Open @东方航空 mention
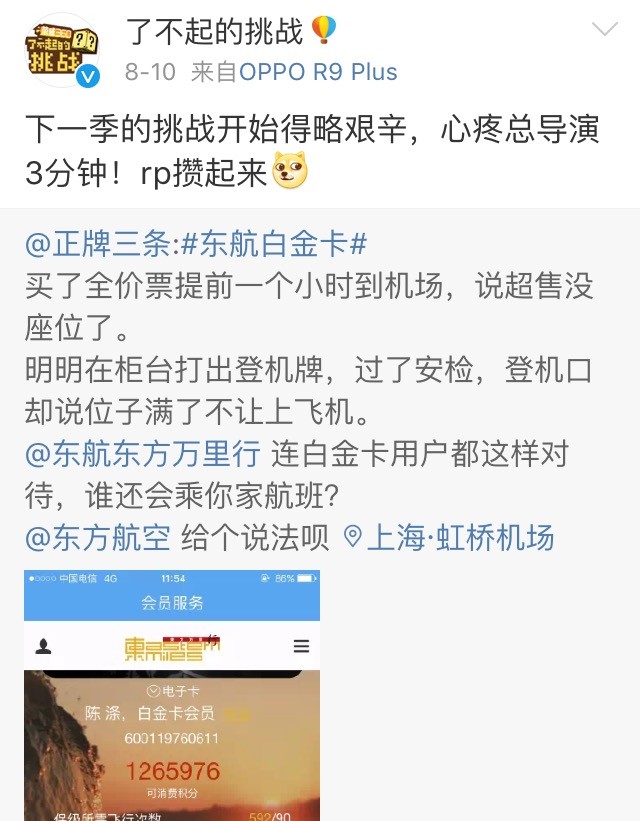The height and width of the screenshot is (821, 640). 98,538
